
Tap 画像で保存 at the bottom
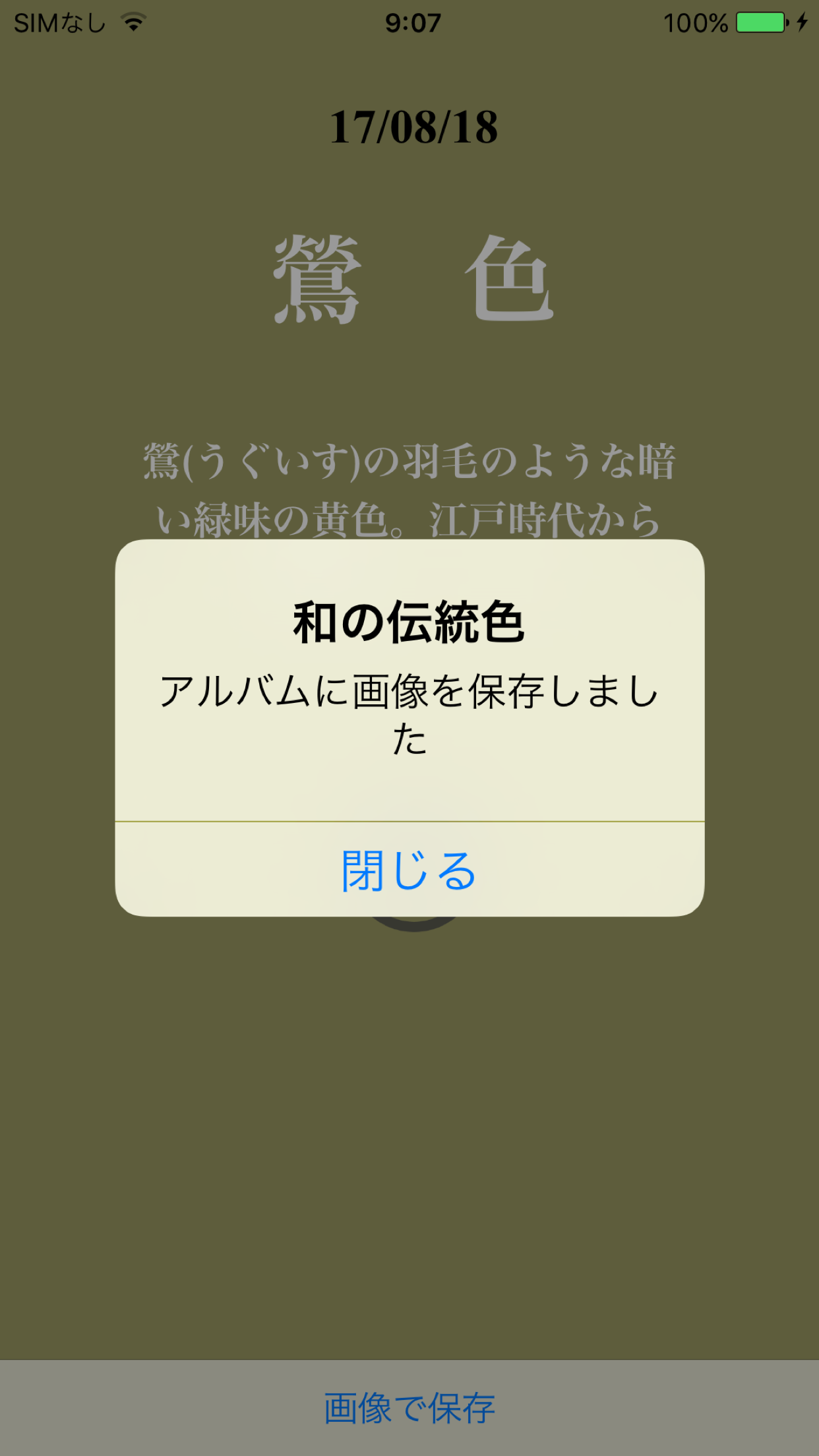point(409,1408)
